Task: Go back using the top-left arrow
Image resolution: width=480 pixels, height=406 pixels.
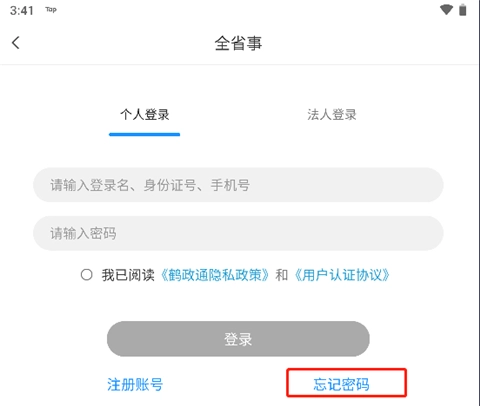Action: point(16,43)
